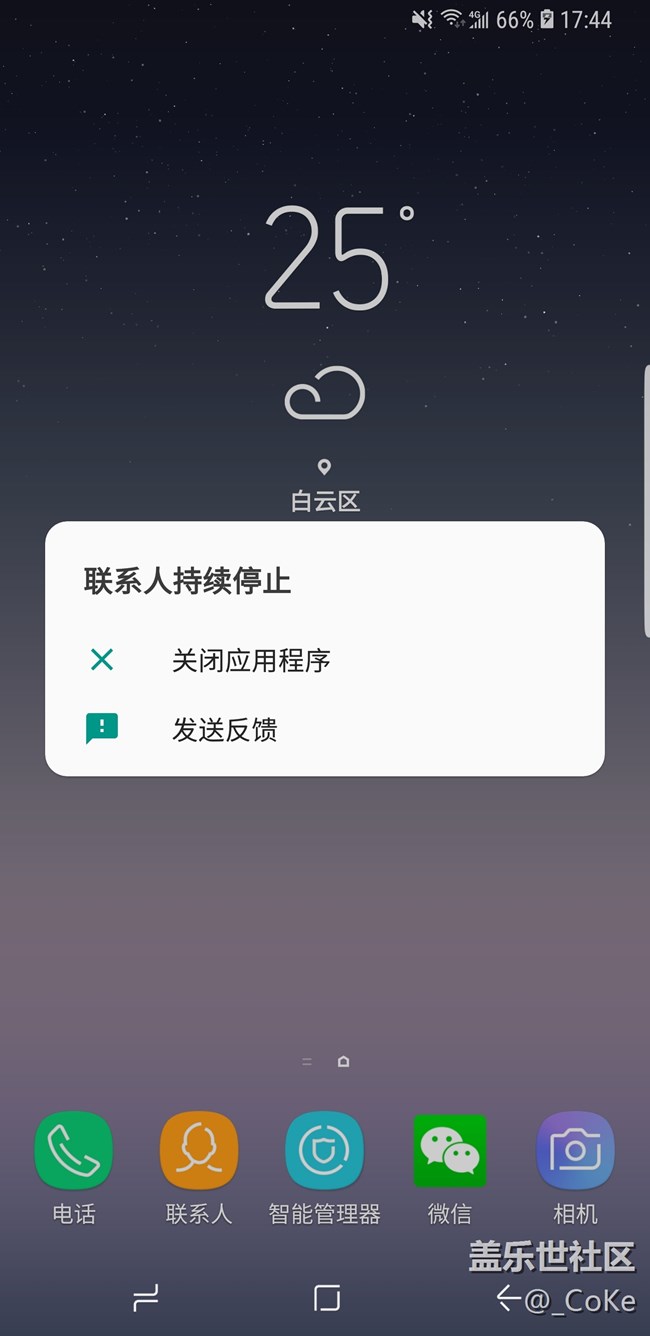Open the 电话 phone app
This screenshot has width=650, height=1336.
pos(74,1152)
